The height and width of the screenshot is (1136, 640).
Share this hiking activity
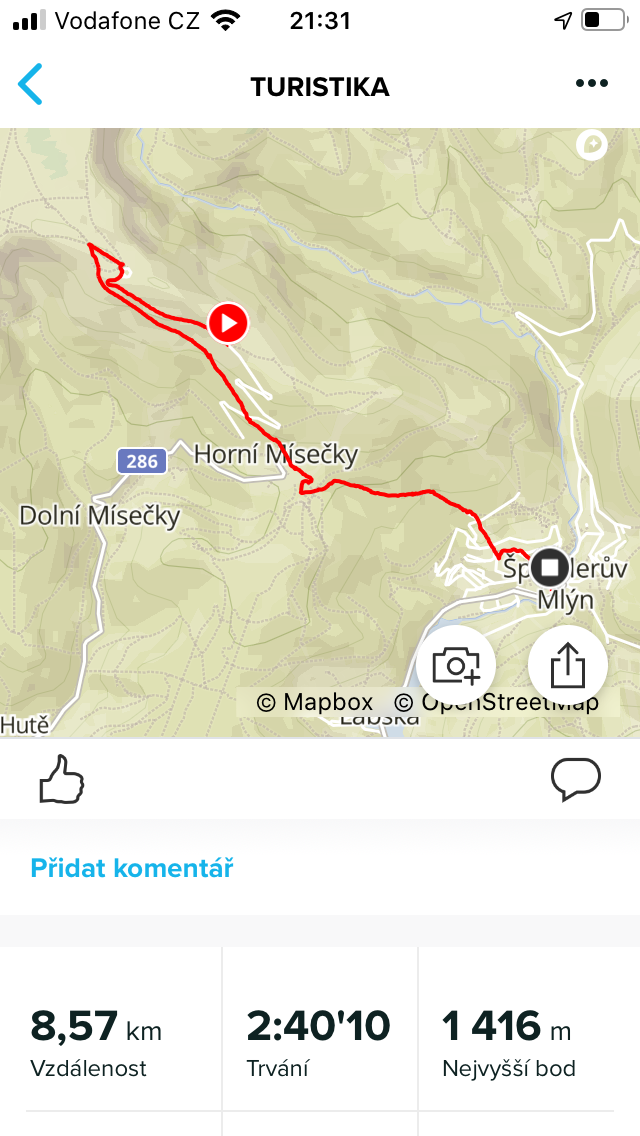pyautogui.click(x=568, y=665)
